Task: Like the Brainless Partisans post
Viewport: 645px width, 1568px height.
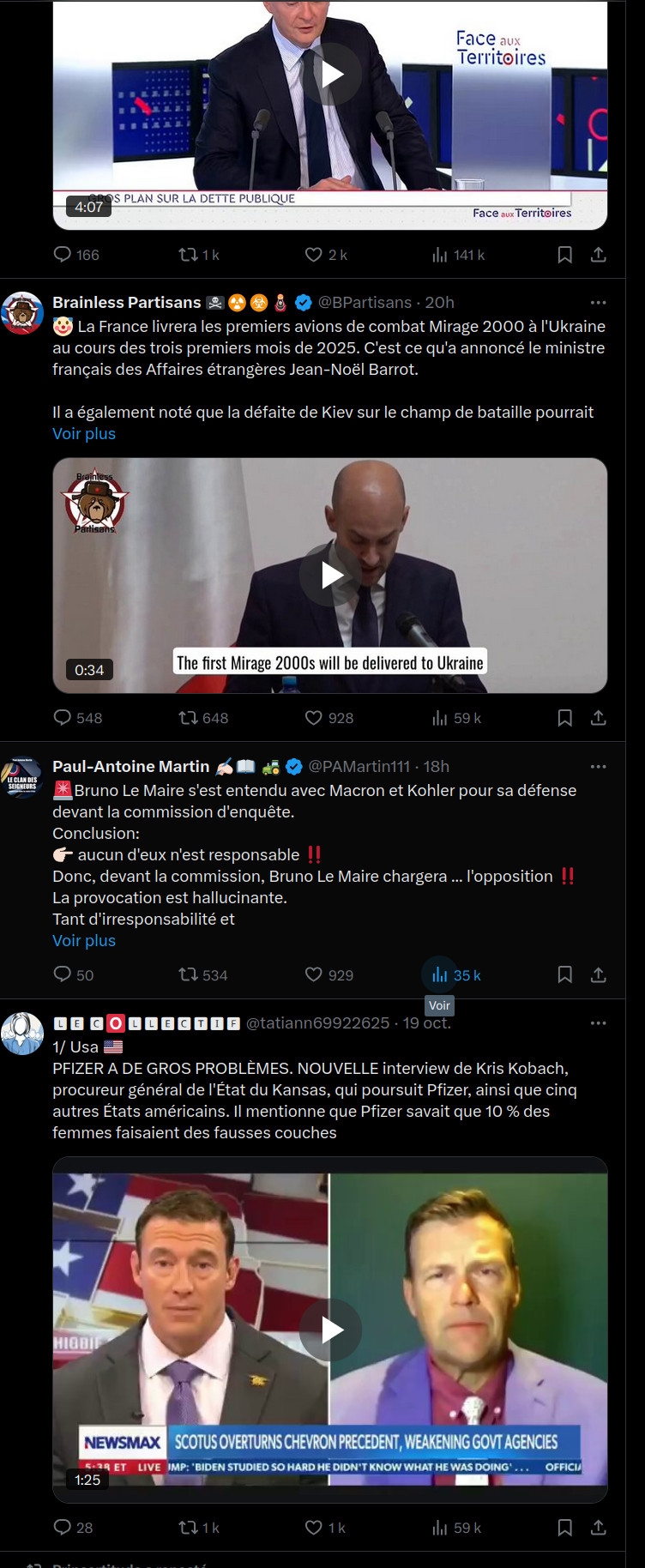Action: (x=314, y=717)
